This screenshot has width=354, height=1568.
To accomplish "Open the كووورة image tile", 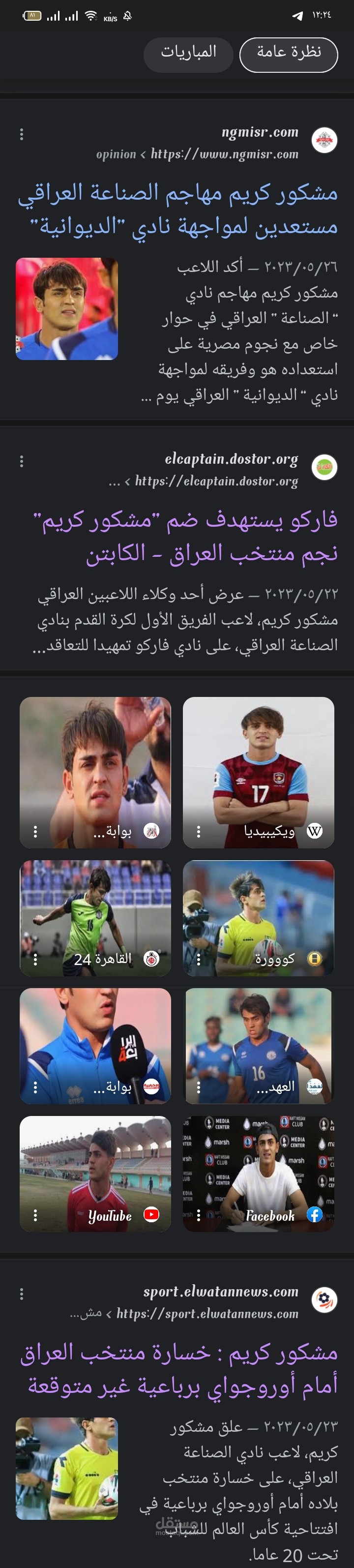I will click(259, 918).
